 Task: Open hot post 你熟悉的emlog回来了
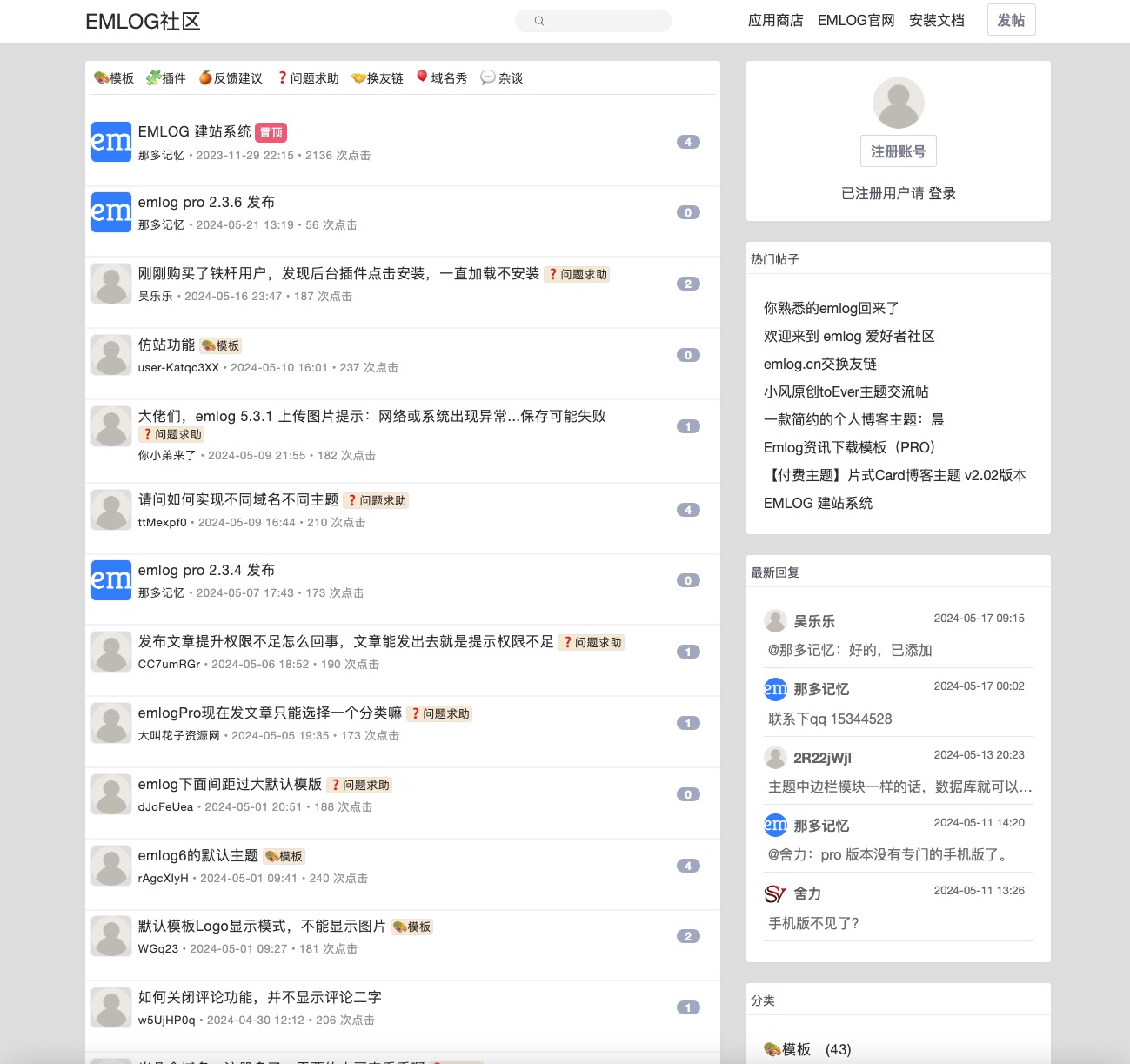(831, 308)
